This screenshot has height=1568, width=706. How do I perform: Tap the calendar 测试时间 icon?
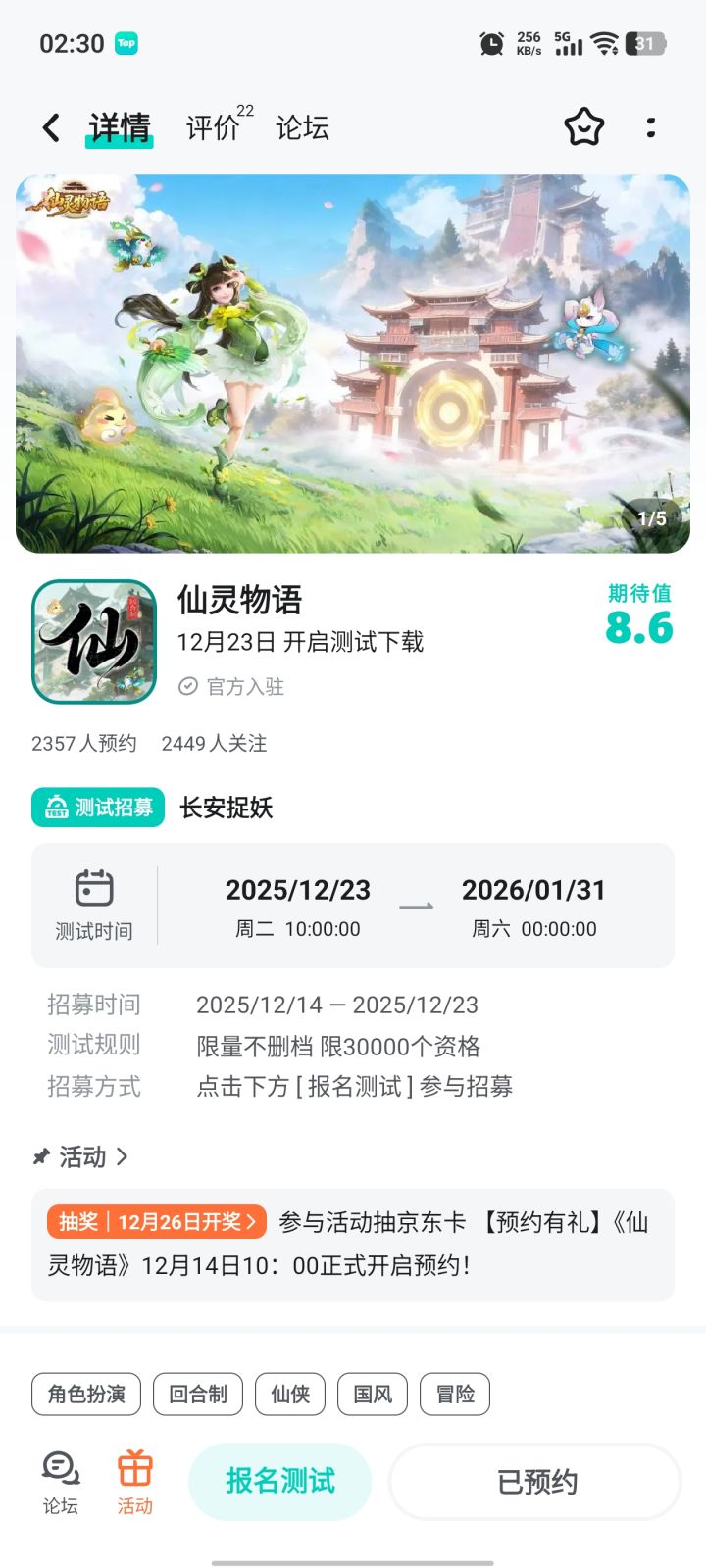coord(93,887)
